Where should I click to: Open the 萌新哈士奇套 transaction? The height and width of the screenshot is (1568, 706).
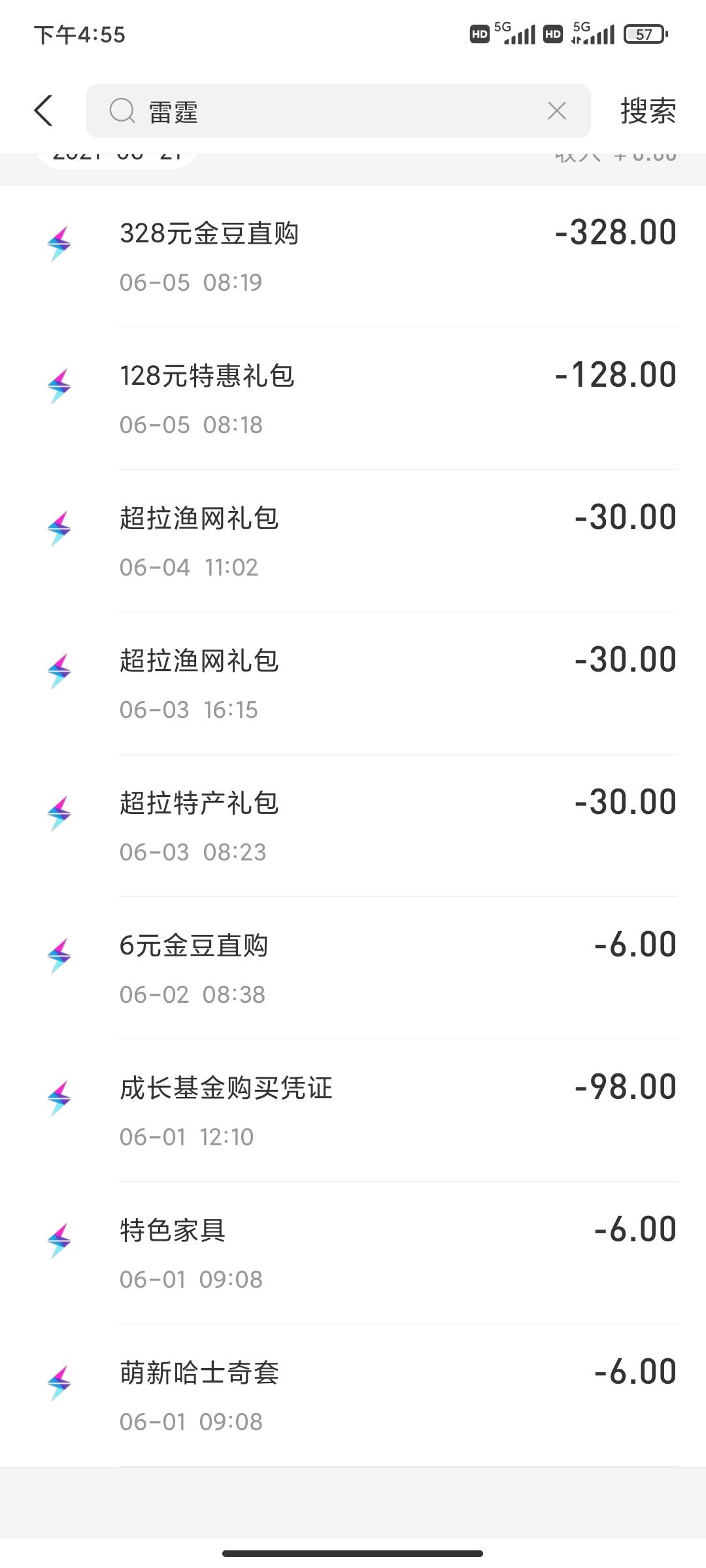coord(353,1396)
